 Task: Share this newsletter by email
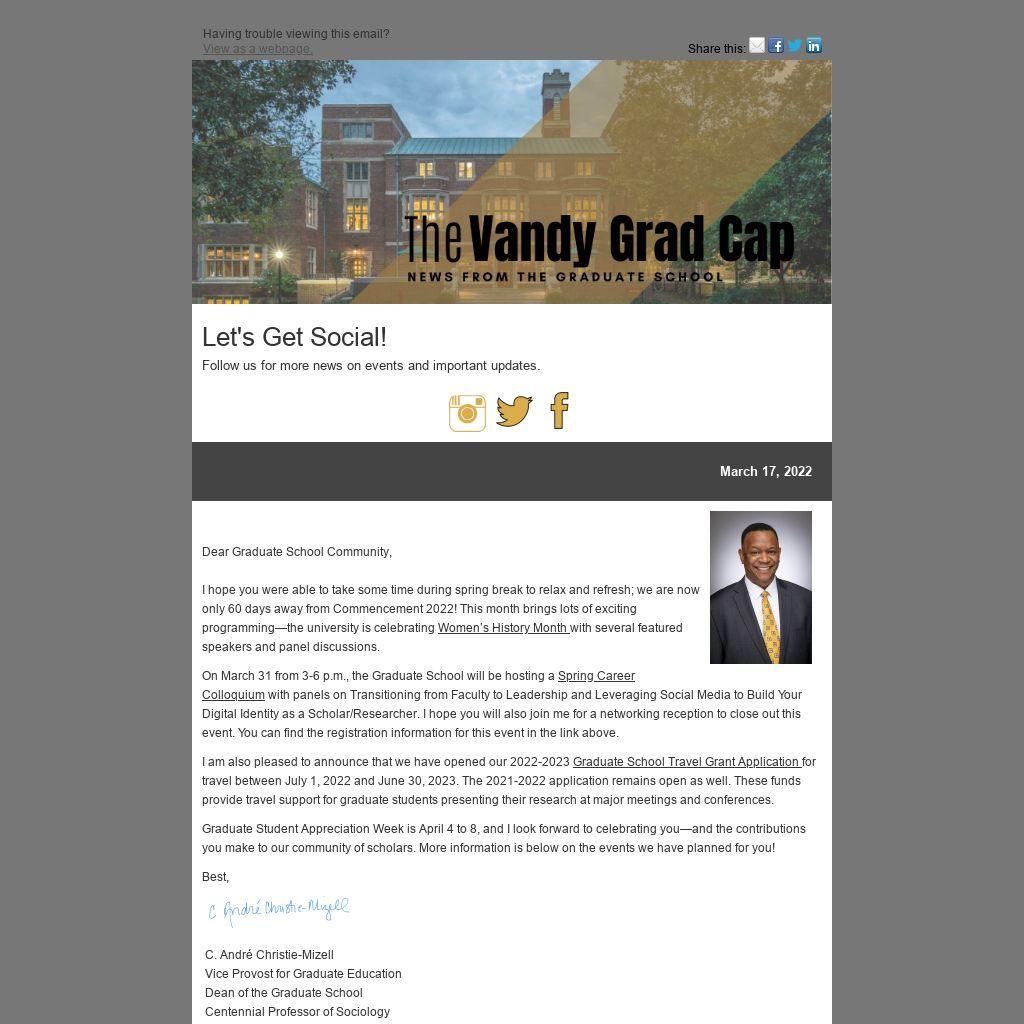tap(757, 45)
